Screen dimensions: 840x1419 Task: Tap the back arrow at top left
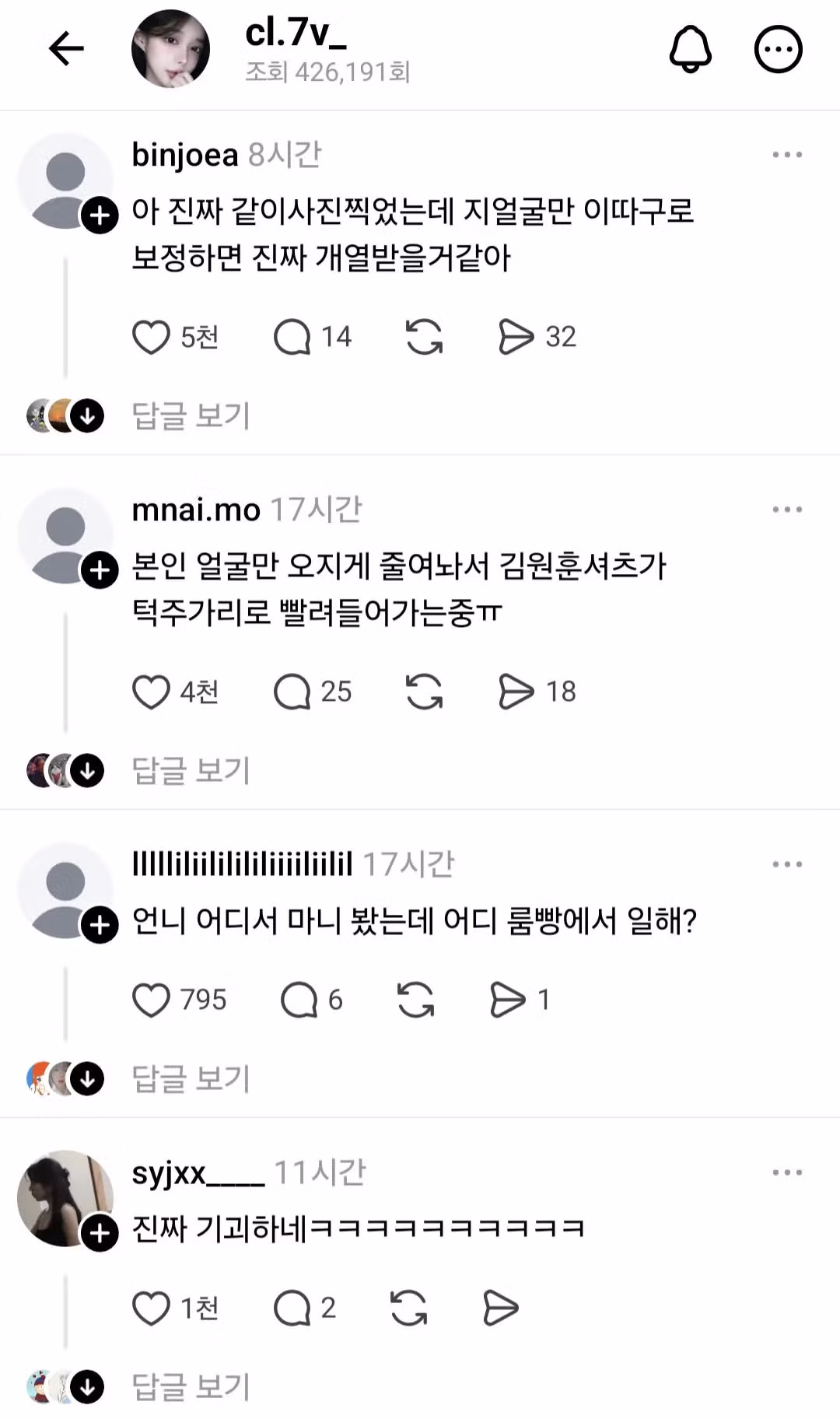point(68,47)
